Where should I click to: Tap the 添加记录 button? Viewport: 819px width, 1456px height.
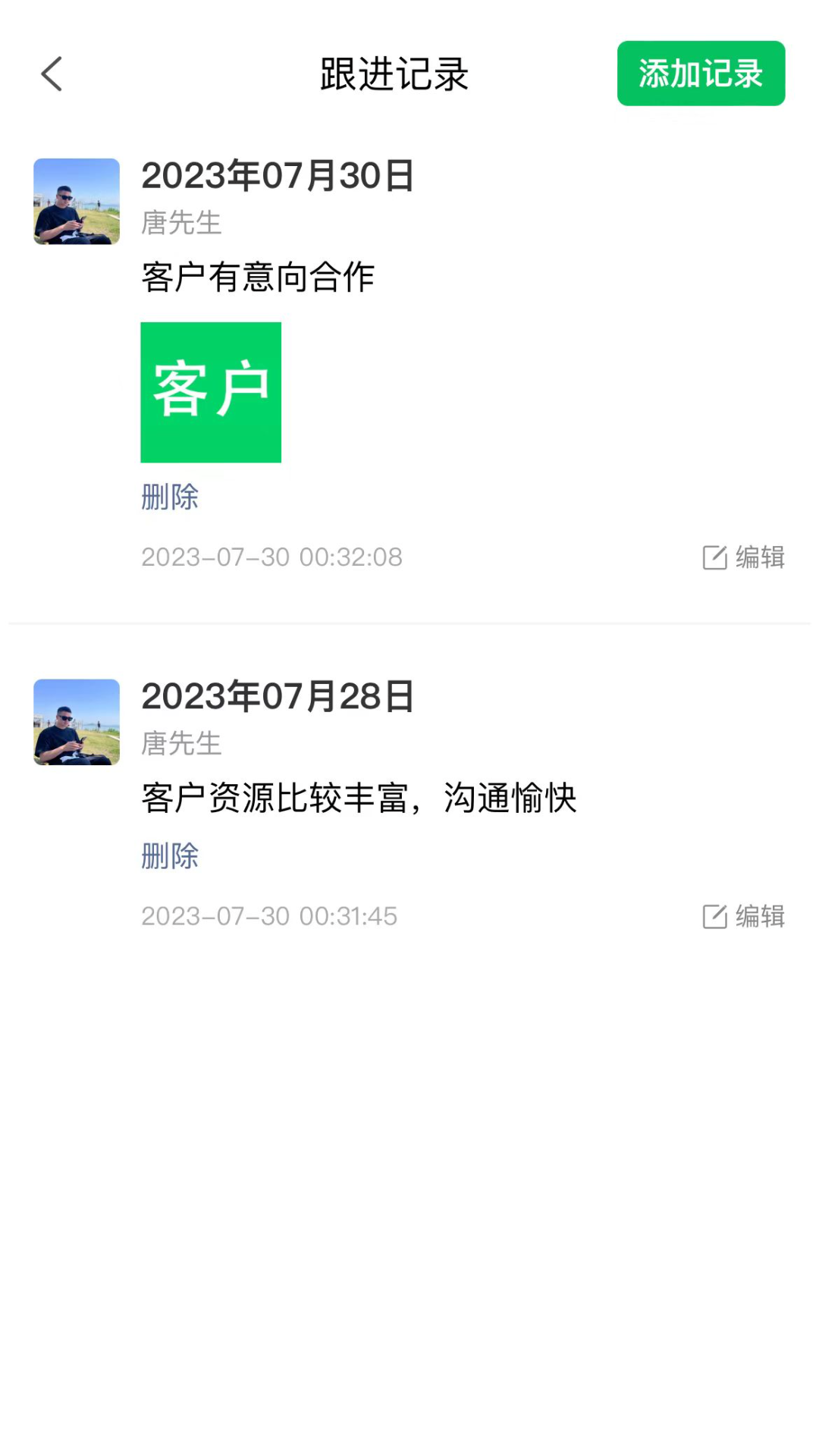(x=700, y=74)
